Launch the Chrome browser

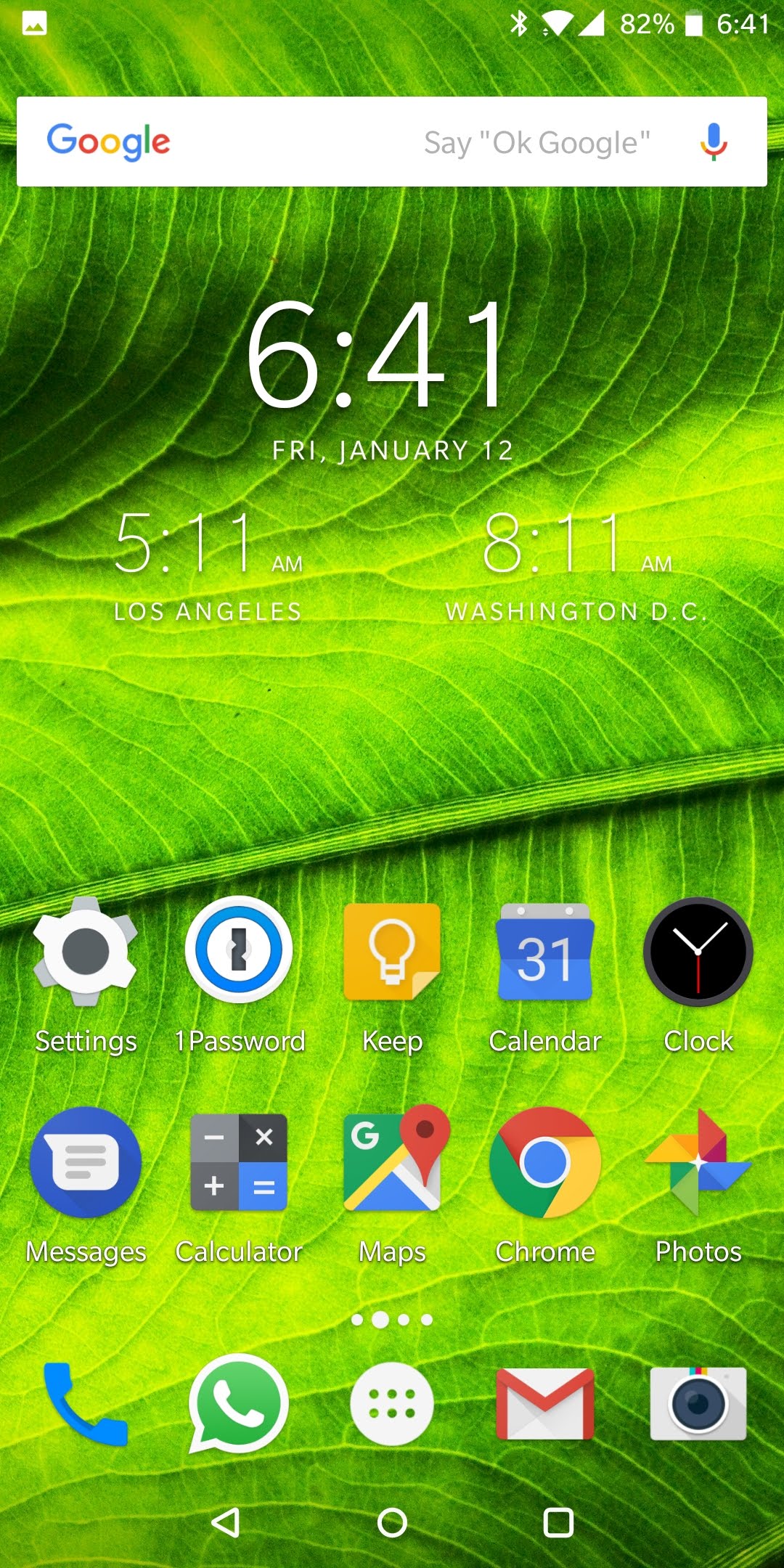pyautogui.click(x=545, y=1163)
